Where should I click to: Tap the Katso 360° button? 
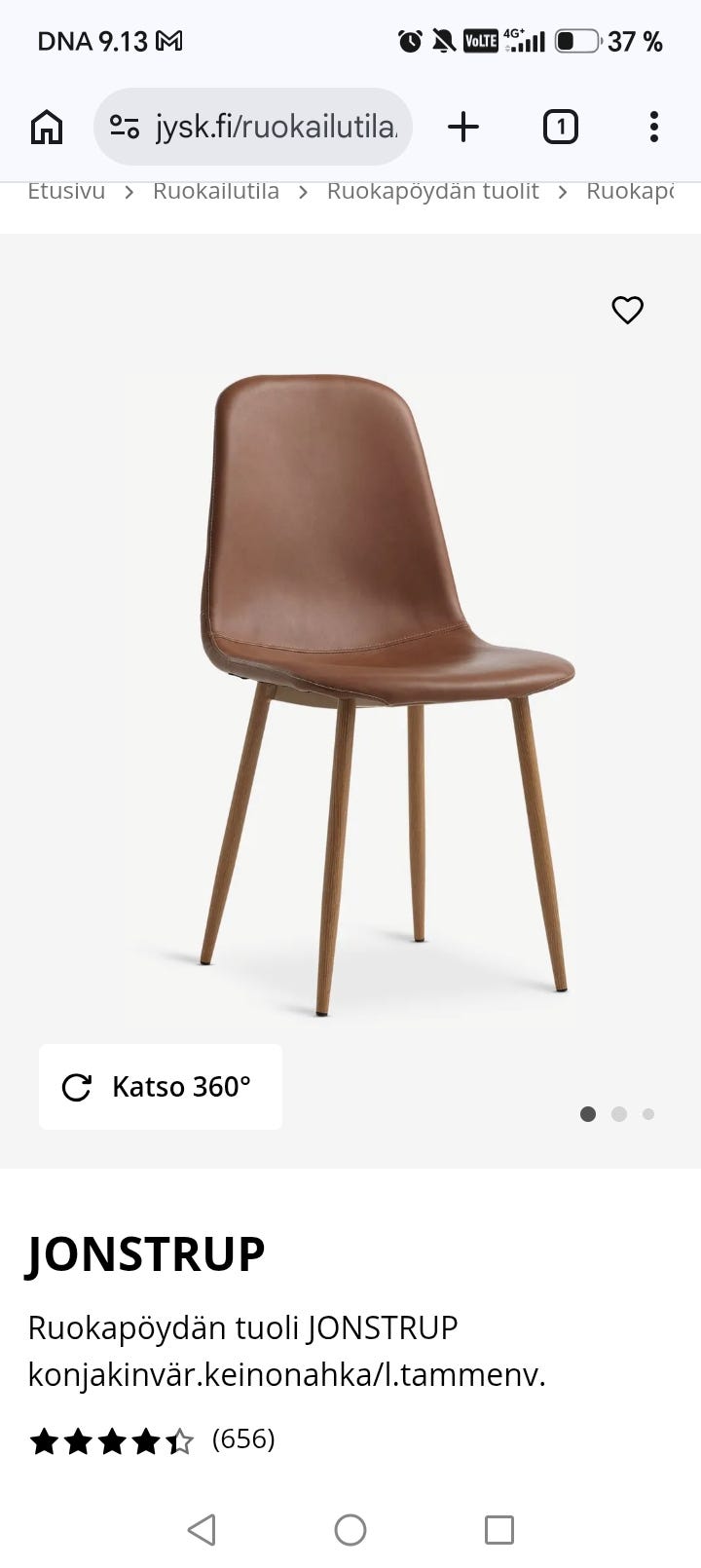tap(161, 1087)
